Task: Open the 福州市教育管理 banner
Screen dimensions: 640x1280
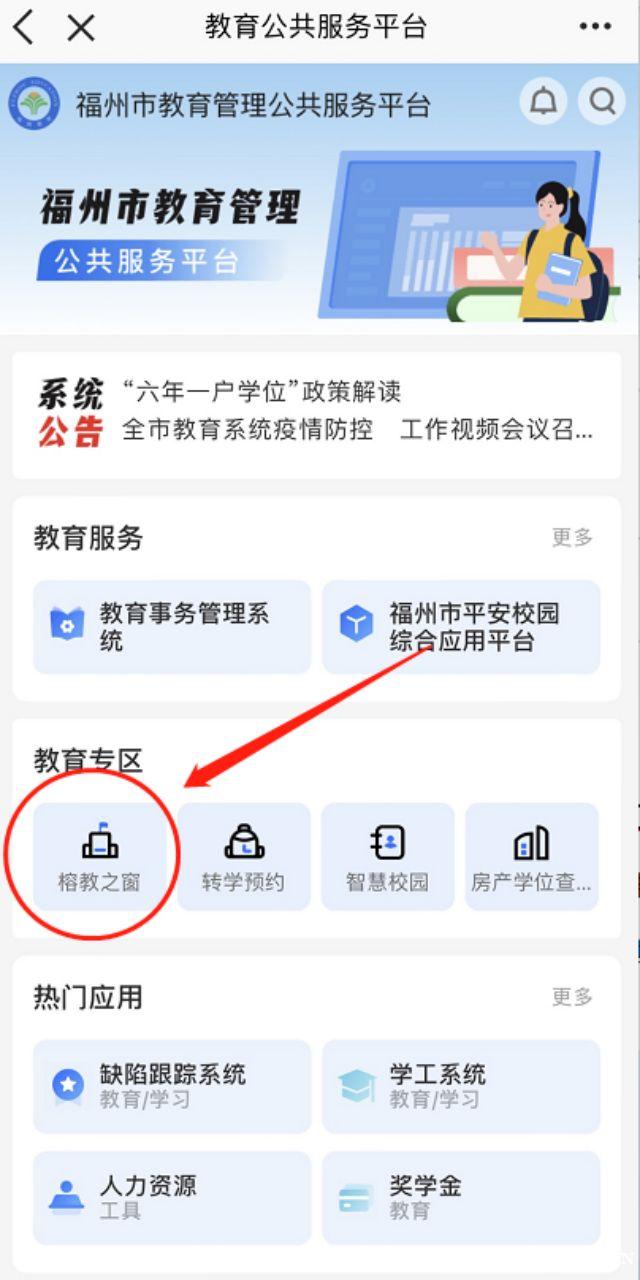Action: 320,235
